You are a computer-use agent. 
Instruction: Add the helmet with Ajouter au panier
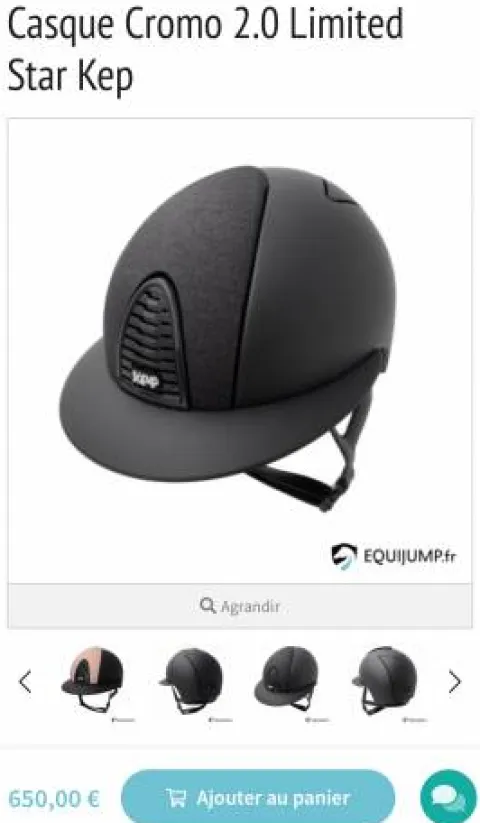[x=258, y=798]
